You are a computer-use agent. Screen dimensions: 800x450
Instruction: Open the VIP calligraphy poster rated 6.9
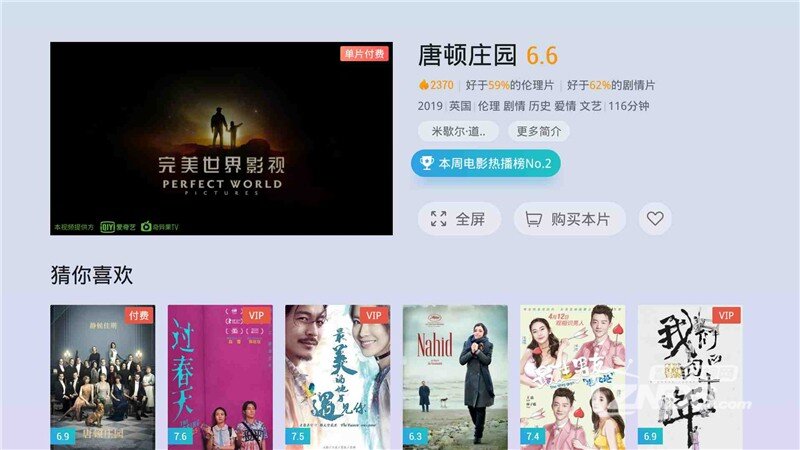[690, 375]
